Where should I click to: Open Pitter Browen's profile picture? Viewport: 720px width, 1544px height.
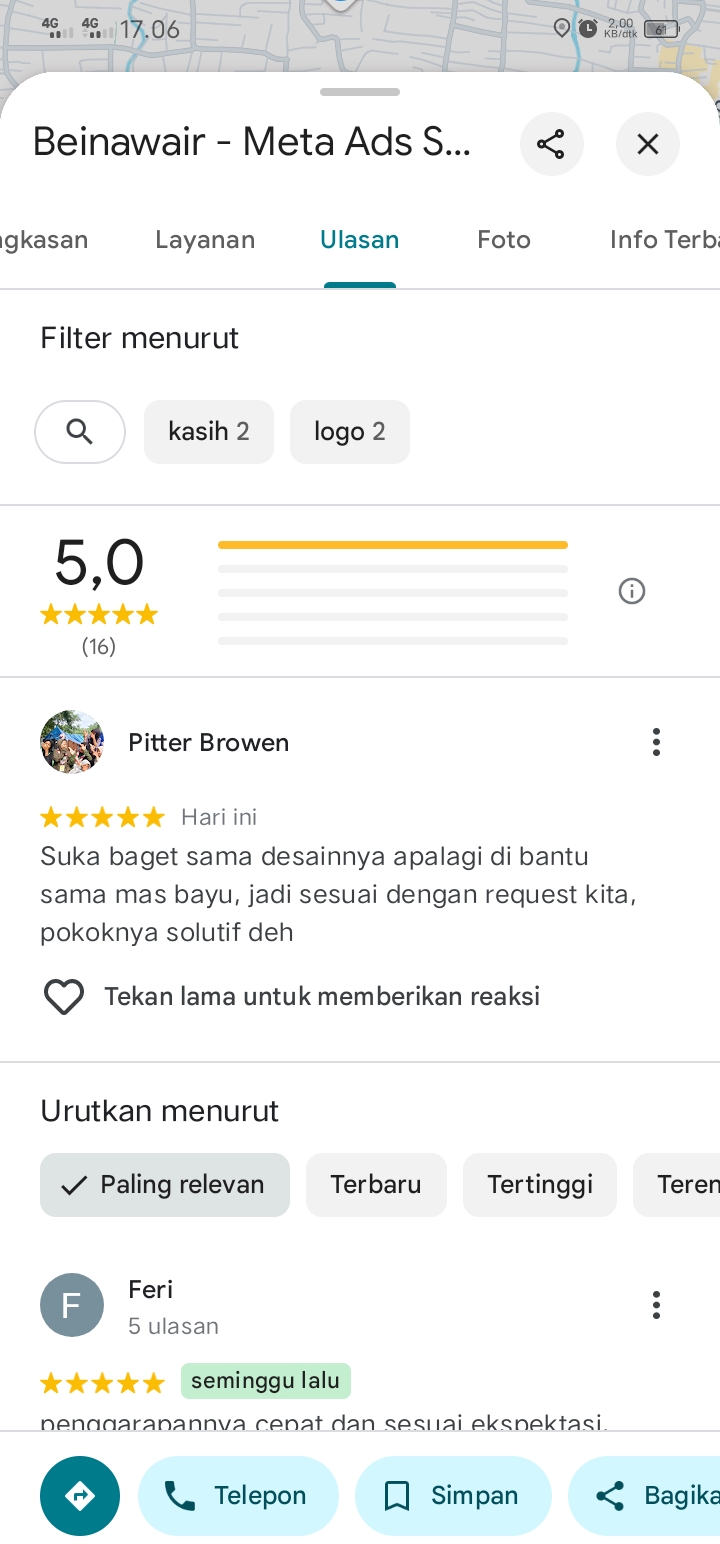72,742
